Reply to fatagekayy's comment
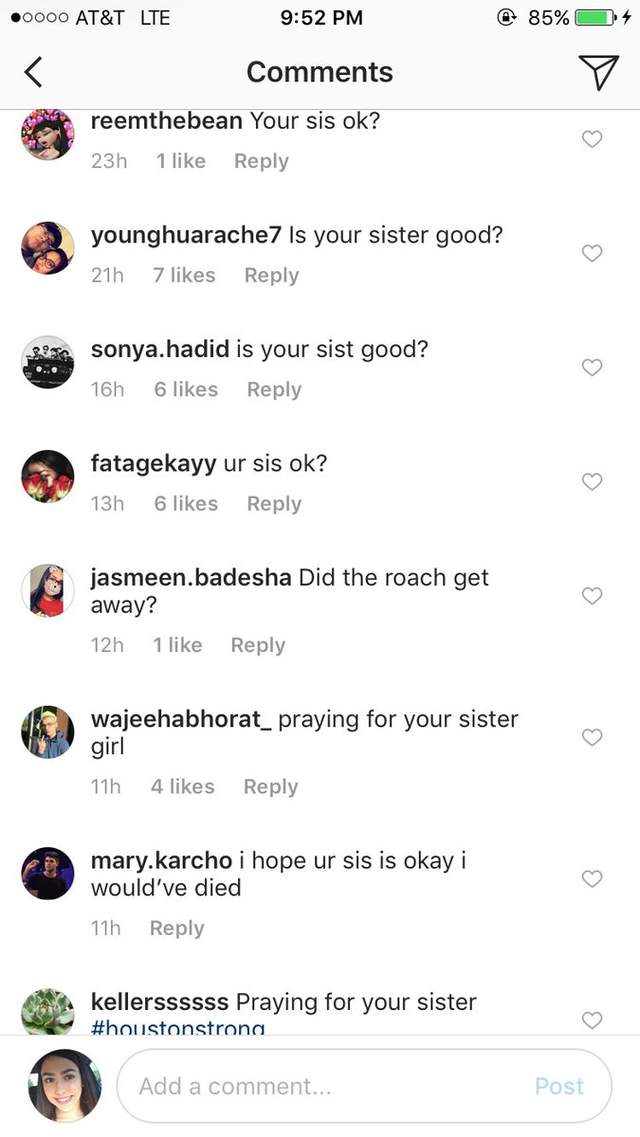The image size is (640, 1137). point(274,504)
